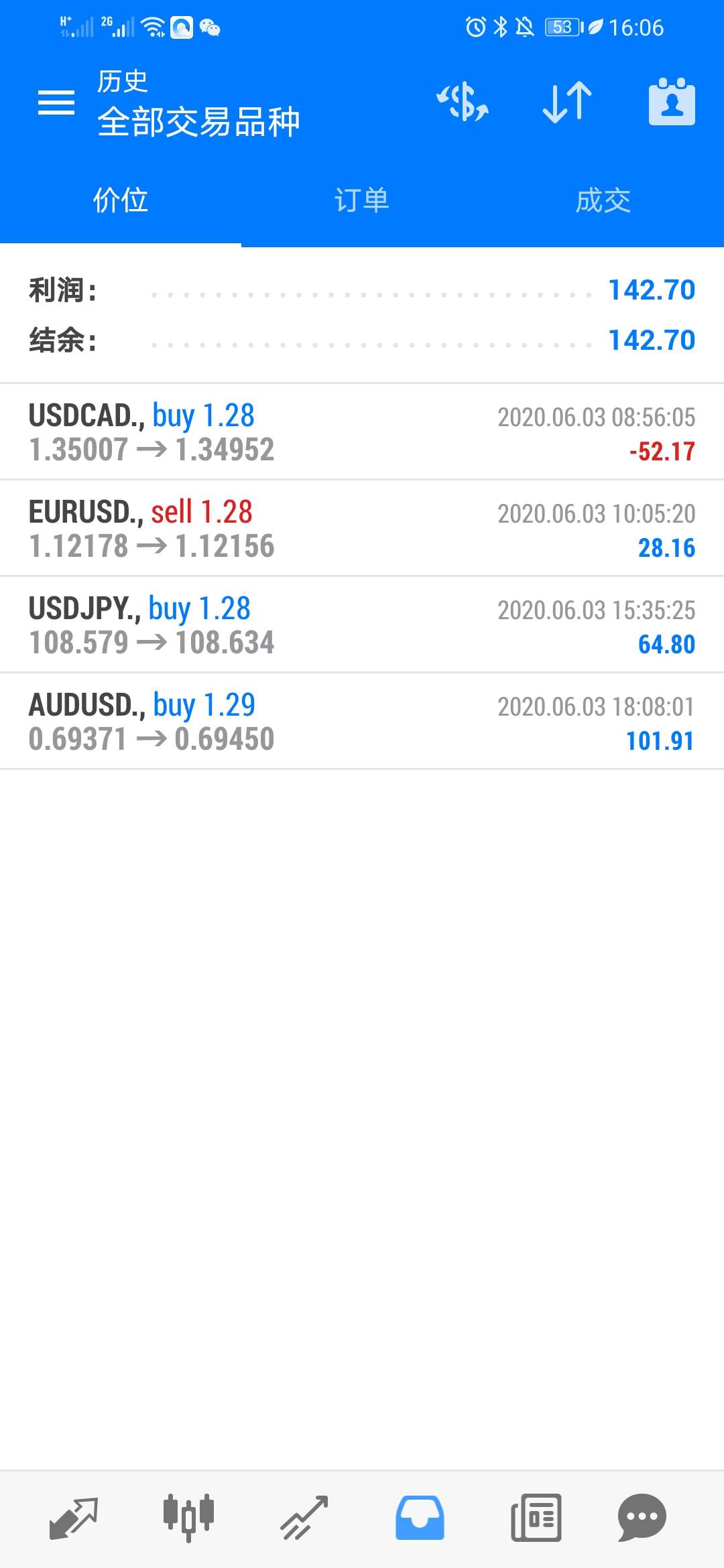The image size is (724, 1568).
Task: Switch to the 订单 tab
Action: point(362,200)
